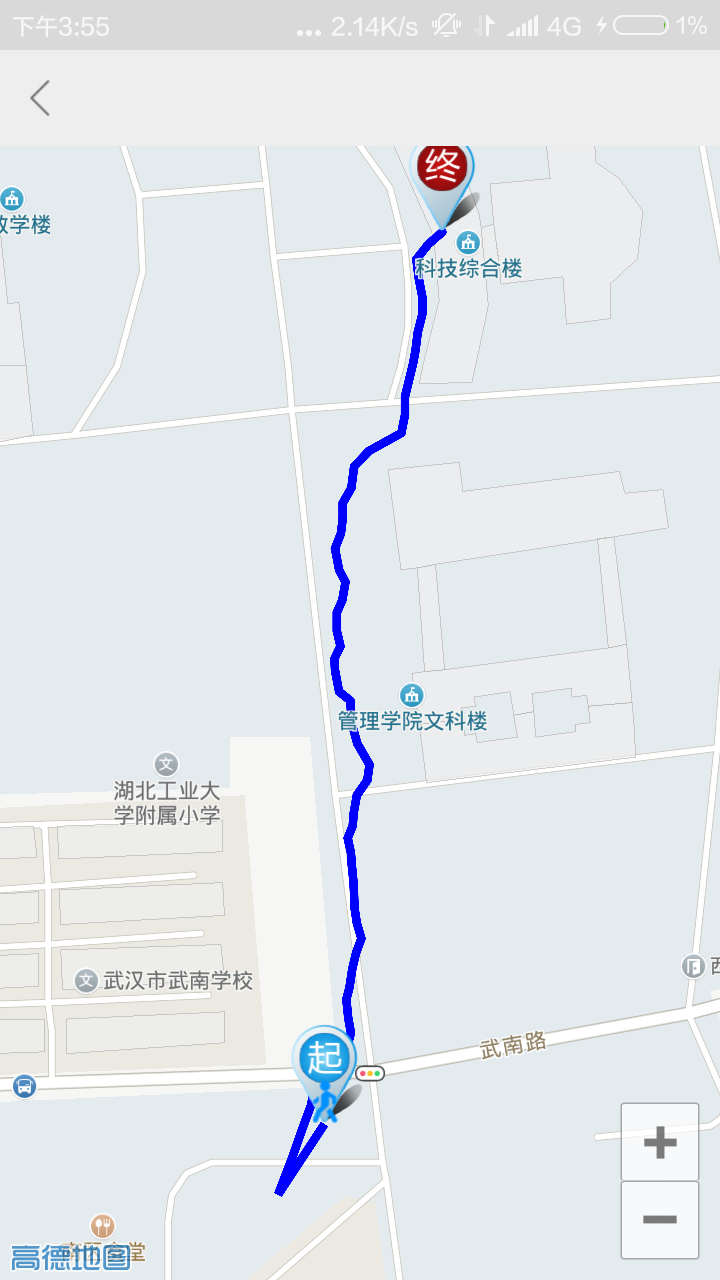The width and height of the screenshot is (720, 1280).
Task: Tap the 终 destination marker
Action: click(x=442, y=167)
